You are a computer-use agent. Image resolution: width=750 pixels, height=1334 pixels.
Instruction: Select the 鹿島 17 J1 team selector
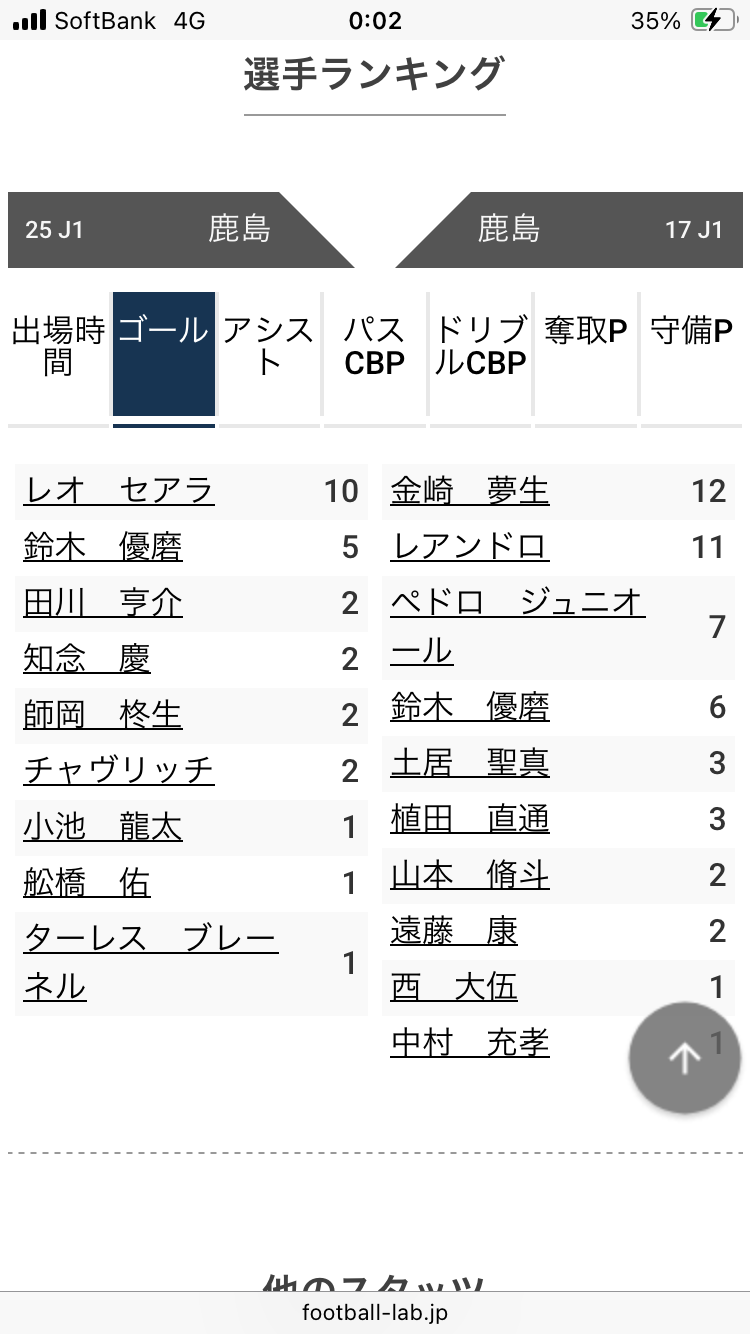pos(570,230)
